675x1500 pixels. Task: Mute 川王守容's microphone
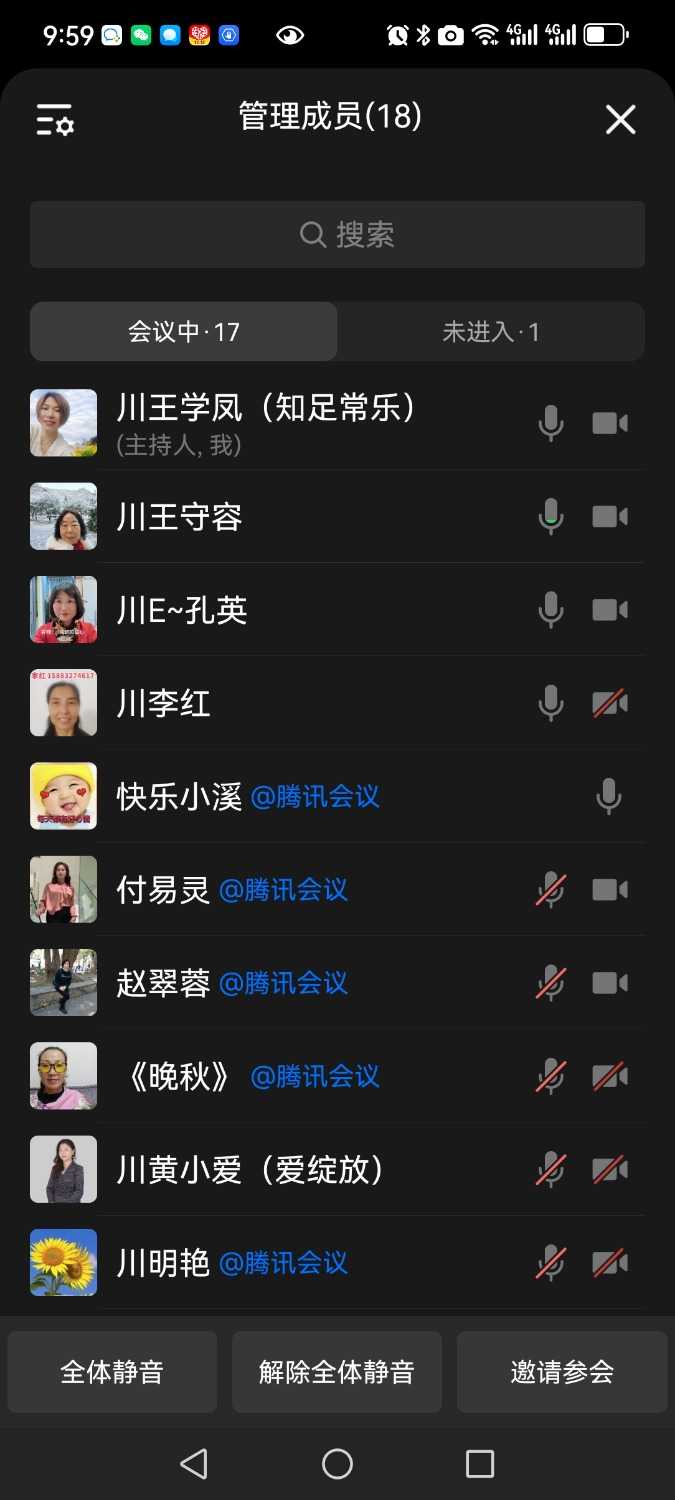tap(550, 517)
